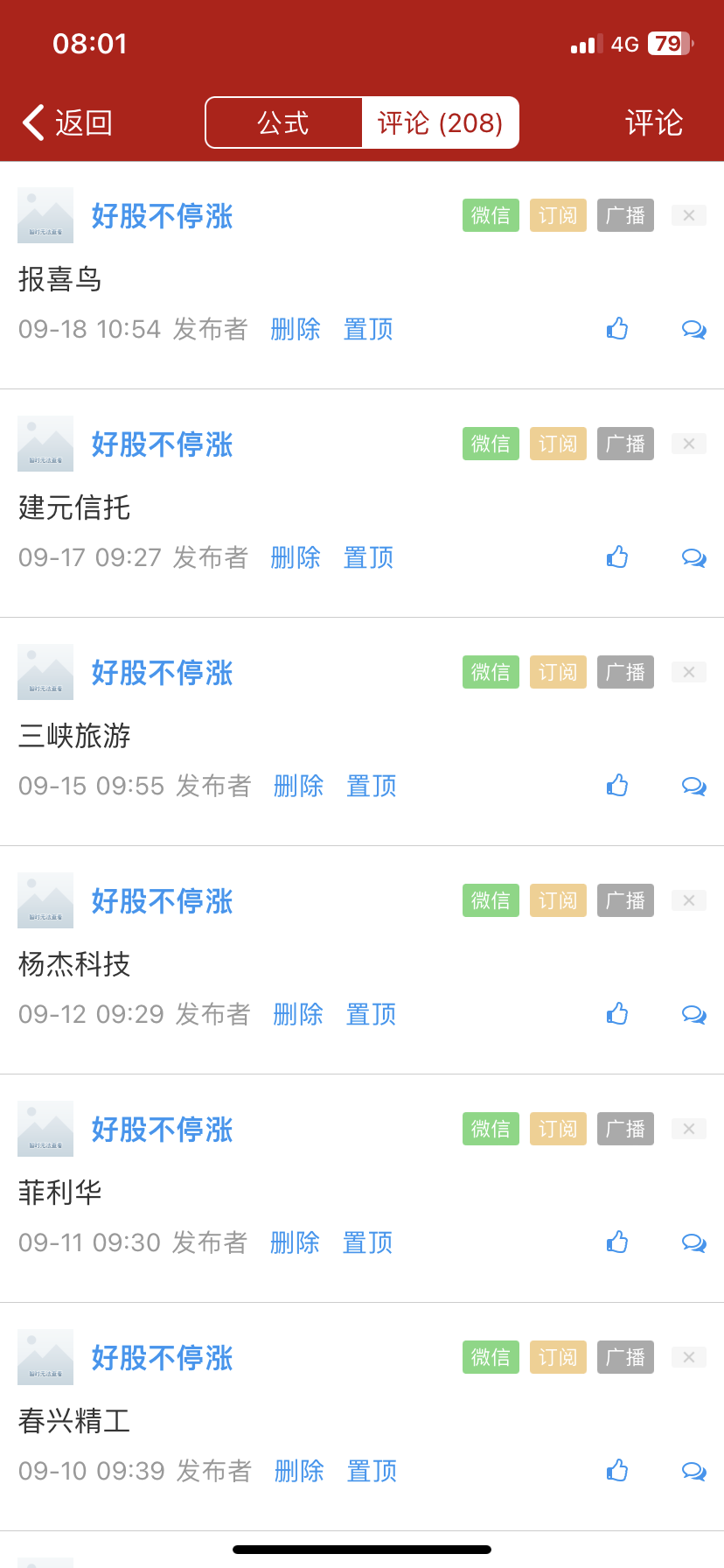
Task: Reply to the 杨杰科技 comment
Action: [693, 1015]
